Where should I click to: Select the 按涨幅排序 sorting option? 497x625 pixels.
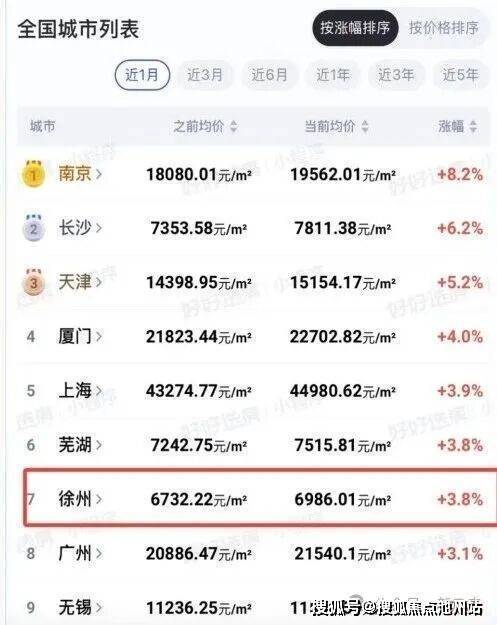355,28
